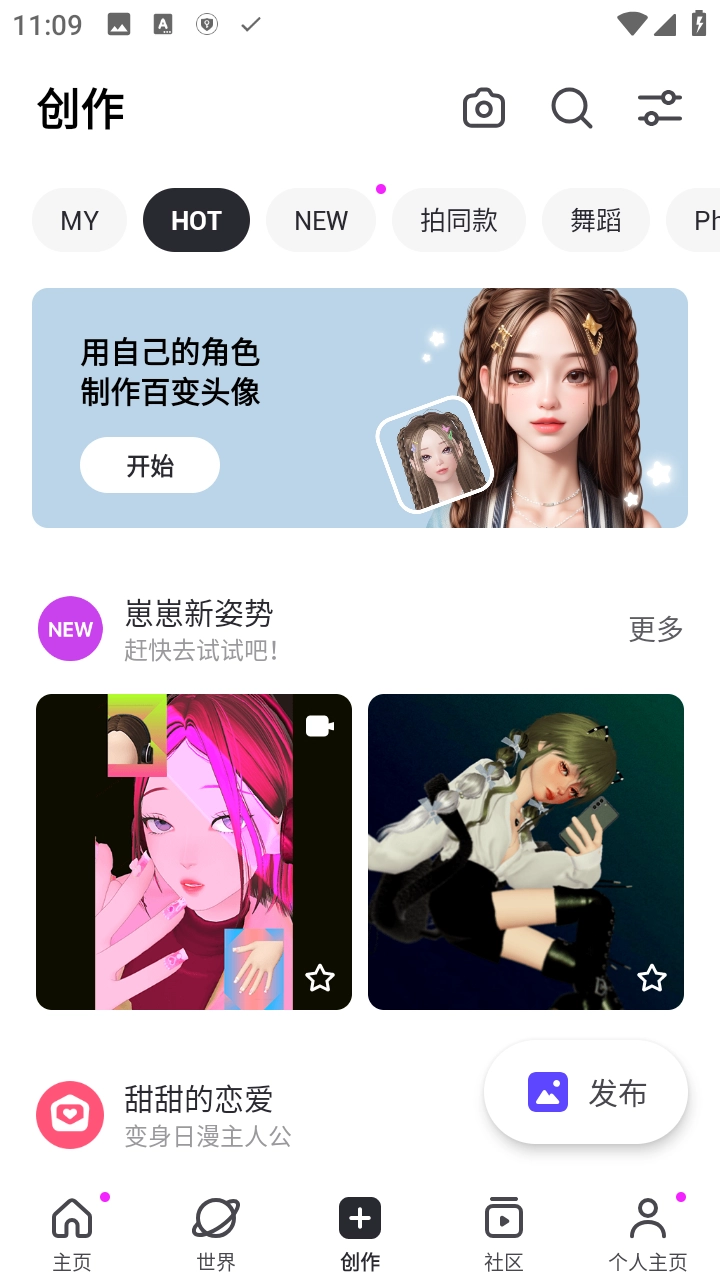
Task: Tap the 开始 button on banner
Action: pos(150,465)
